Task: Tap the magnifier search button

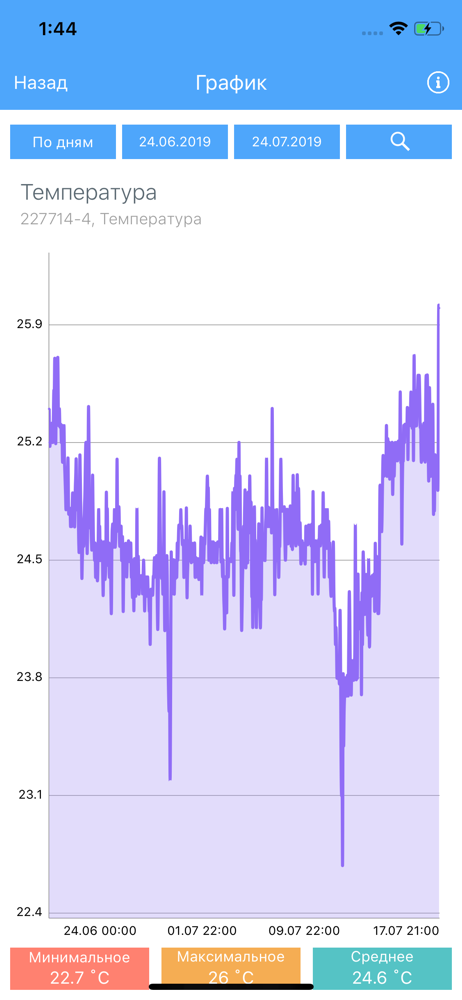Action: pyautogui.click(x=399, y=142)
